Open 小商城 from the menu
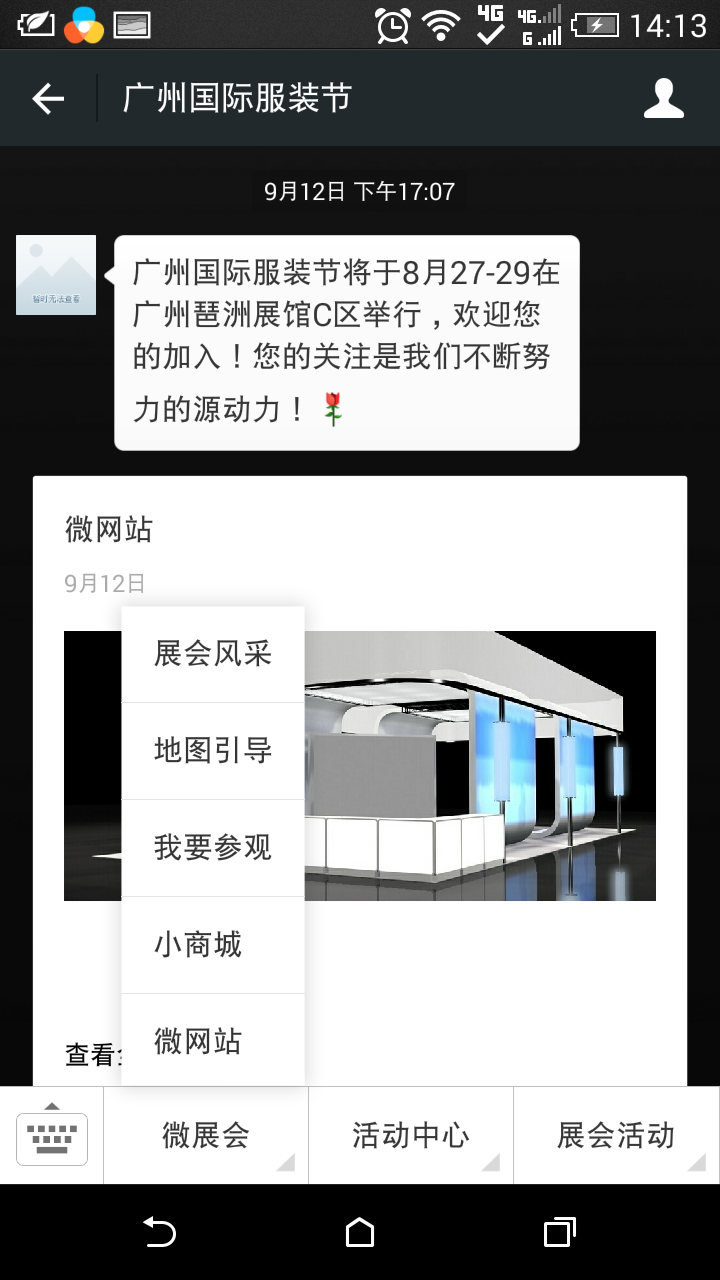 click(x=212, y=944)
